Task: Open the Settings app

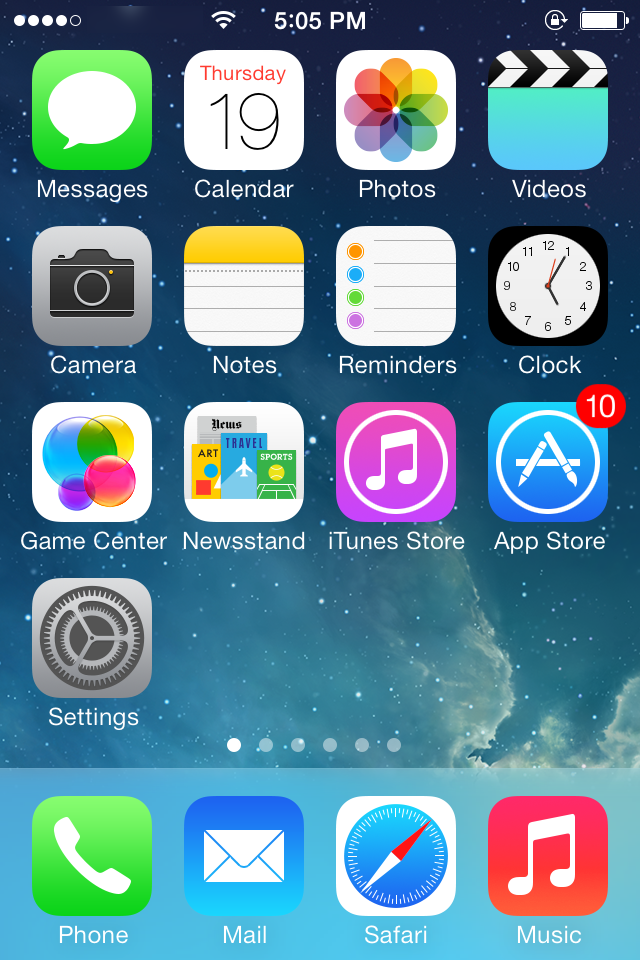Action: click(x=92, y=638)
